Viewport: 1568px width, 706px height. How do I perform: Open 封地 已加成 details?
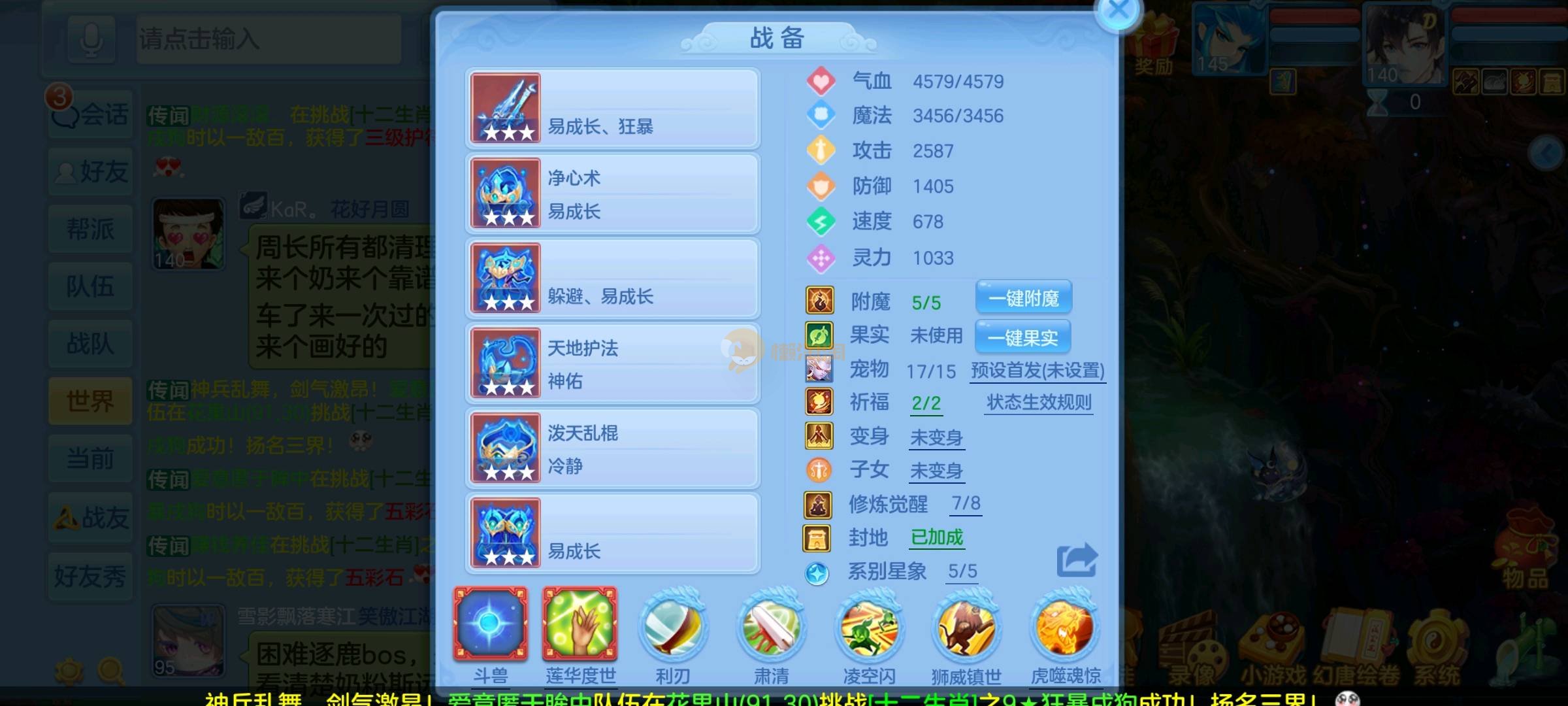point(937,537)
